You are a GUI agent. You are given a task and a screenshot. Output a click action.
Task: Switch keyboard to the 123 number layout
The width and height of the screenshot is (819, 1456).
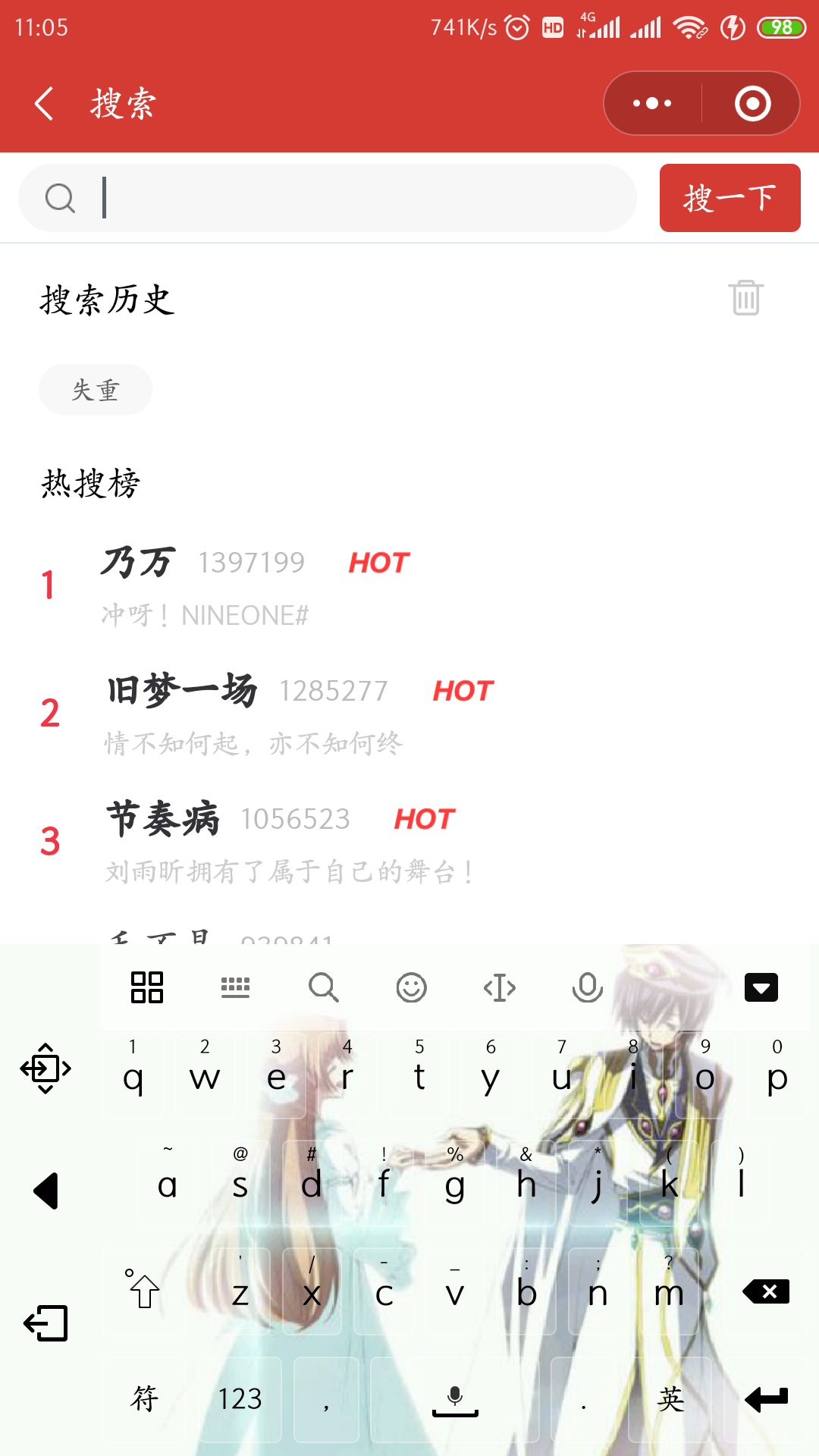(x=240, y=1398)
